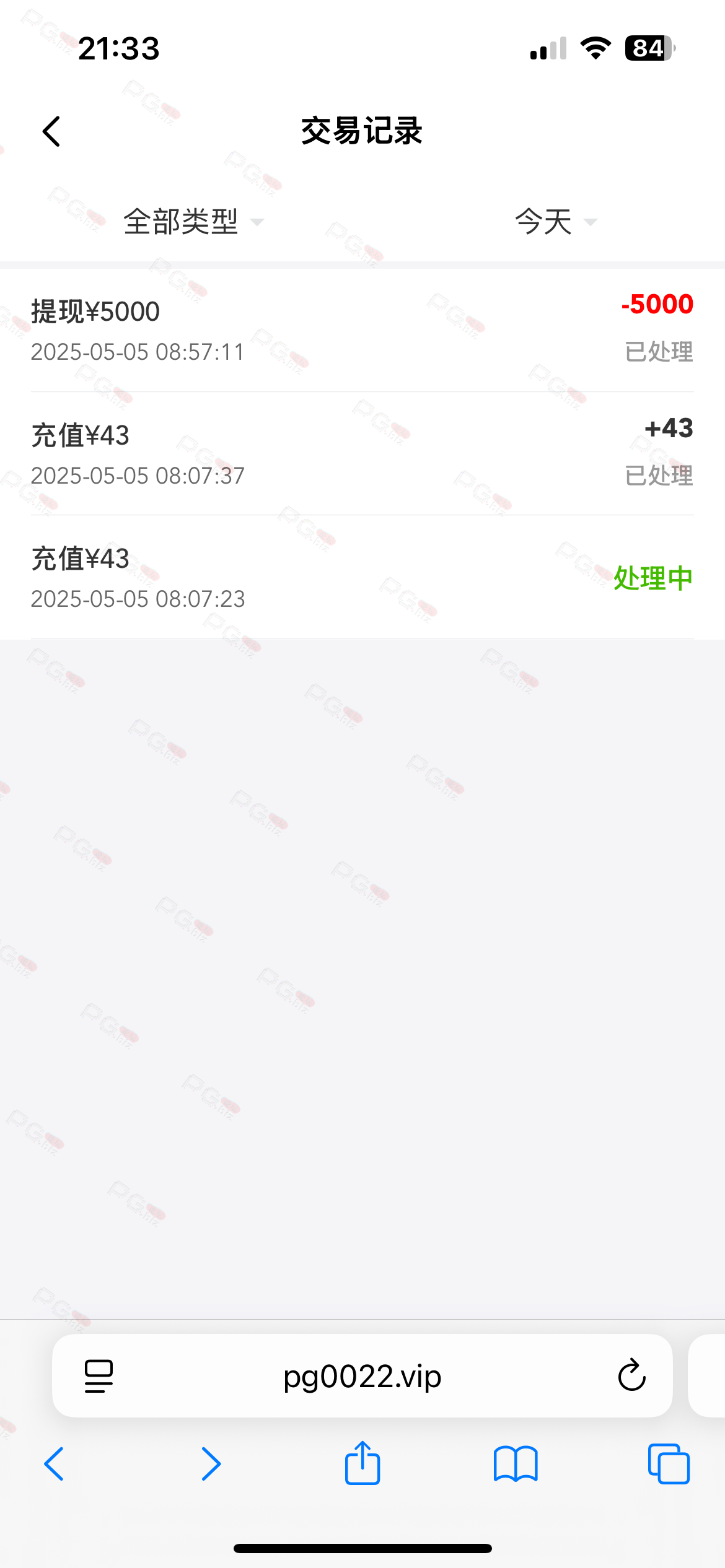Screen dimensions: 725x1568
Task: Go to the previous browser page
Action: 54,1464
